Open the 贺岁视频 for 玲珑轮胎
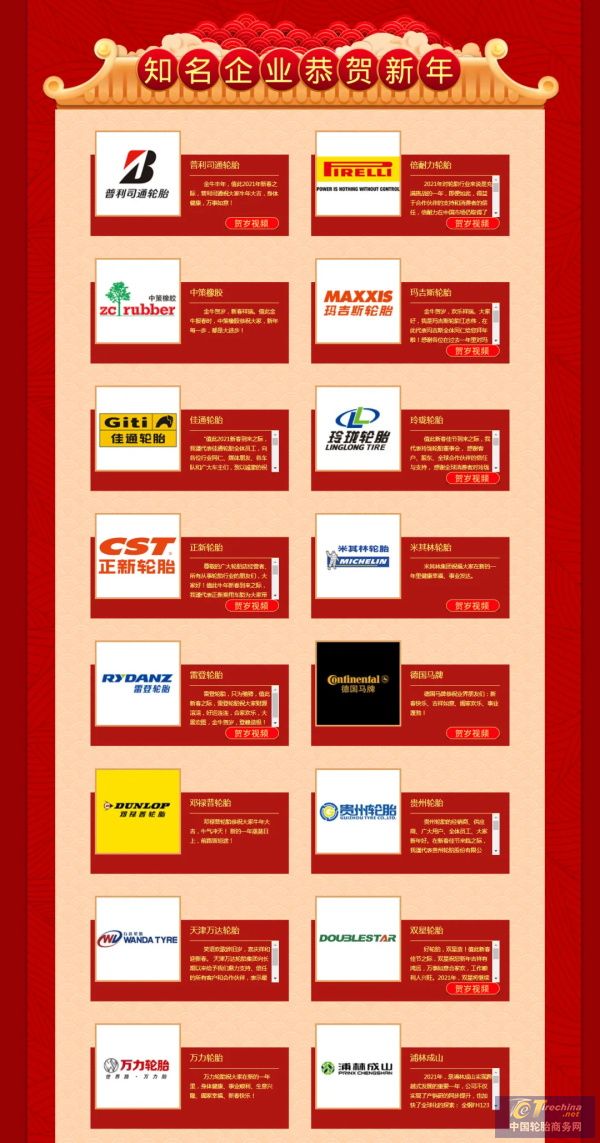 [472, 478]
